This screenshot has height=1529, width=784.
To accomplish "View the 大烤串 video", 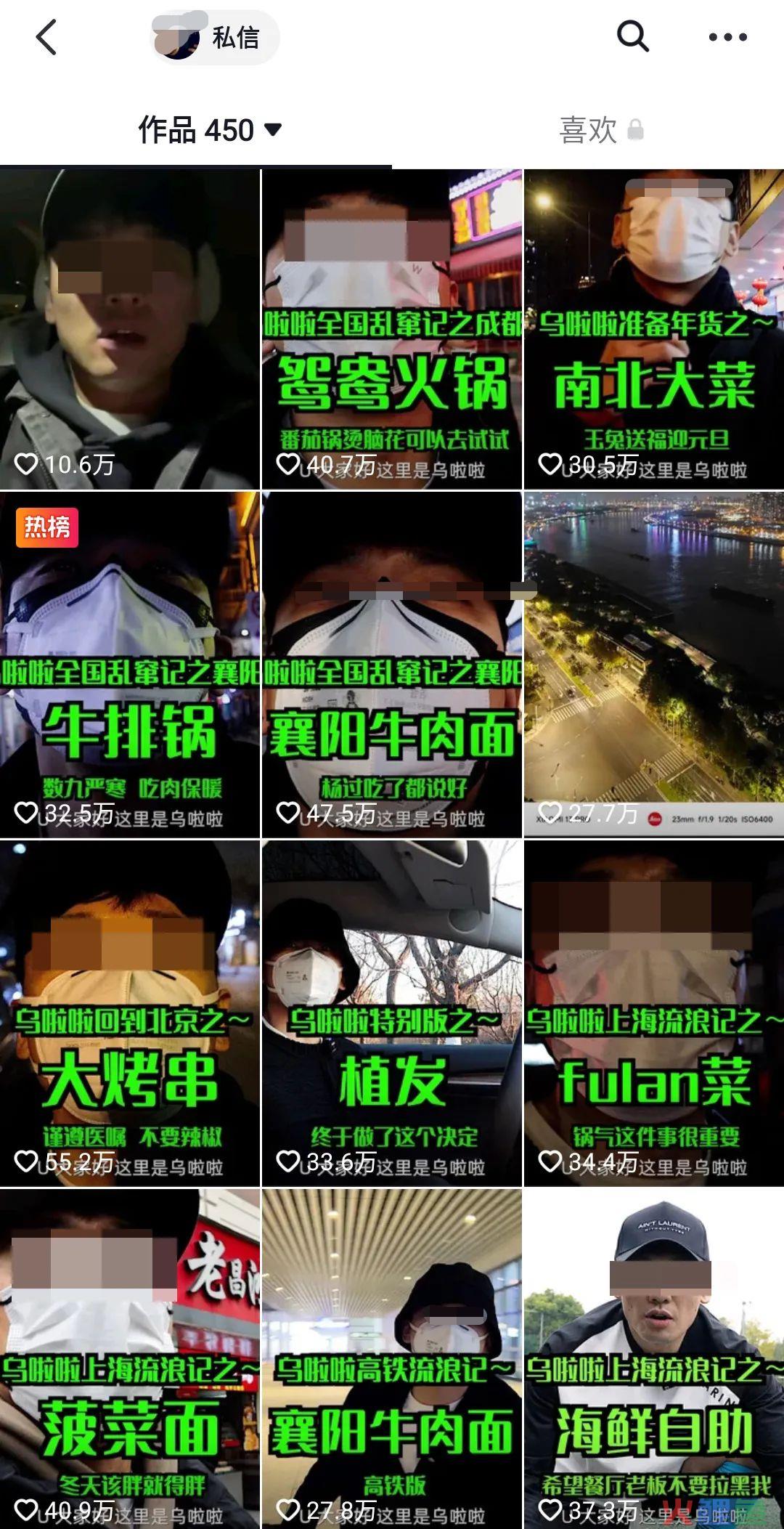I will click(x=130, y=1013).
